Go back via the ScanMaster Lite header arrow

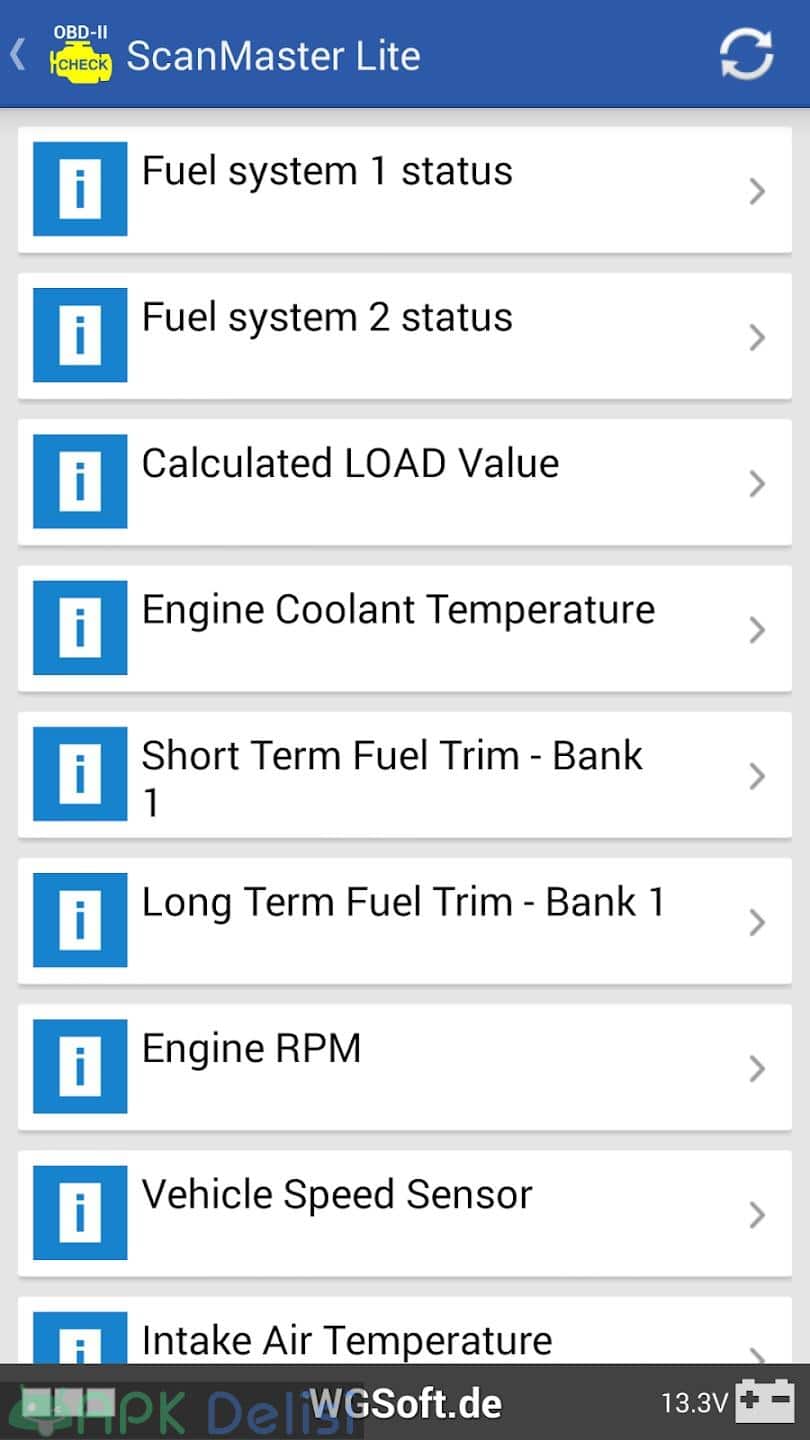click(x=18, y=55)
